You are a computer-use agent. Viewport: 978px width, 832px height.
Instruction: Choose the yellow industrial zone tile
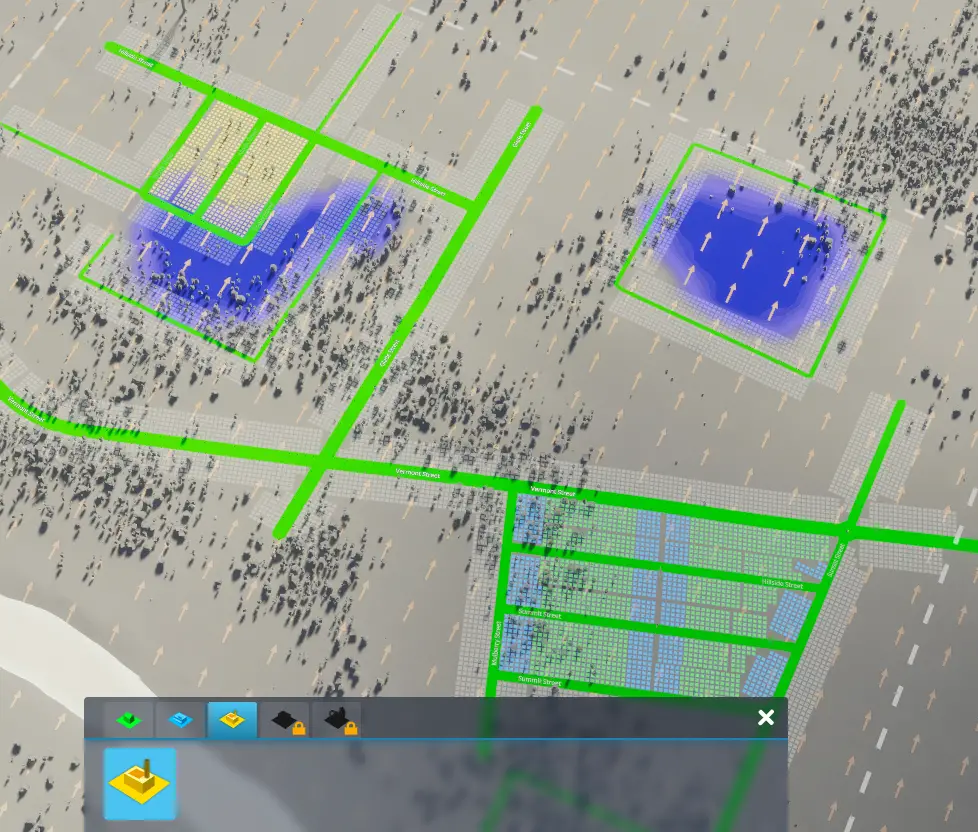[x=140, y=784]
